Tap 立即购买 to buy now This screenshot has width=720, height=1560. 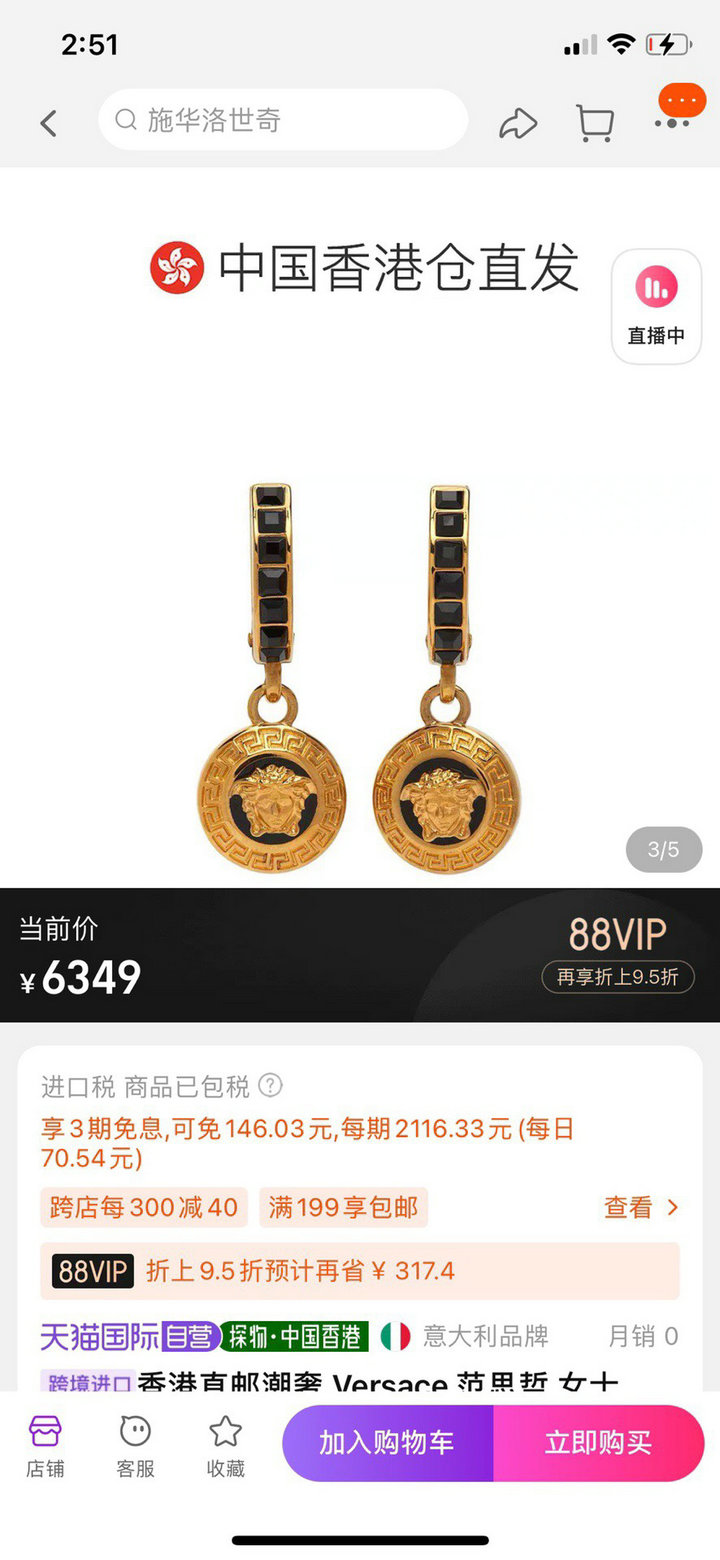(598, 1443)
